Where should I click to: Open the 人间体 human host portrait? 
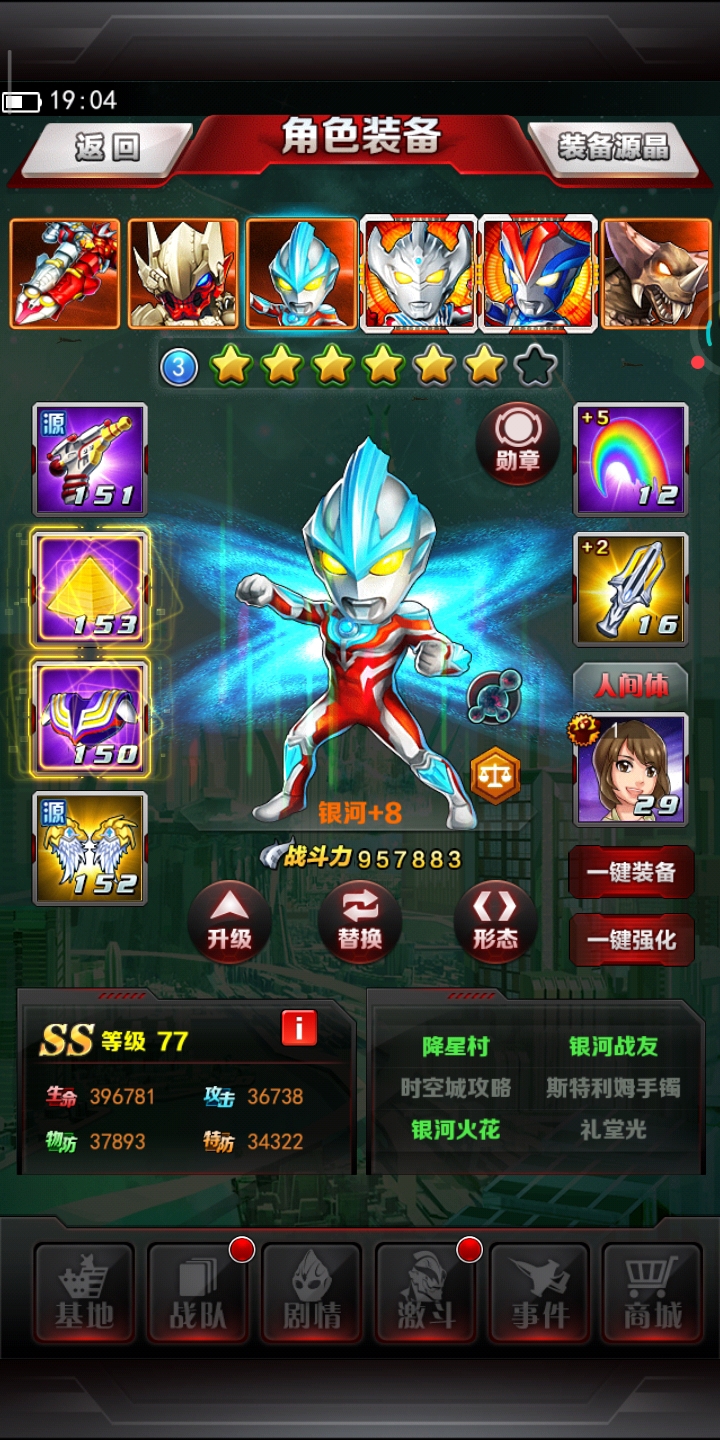tap(631, 768)
